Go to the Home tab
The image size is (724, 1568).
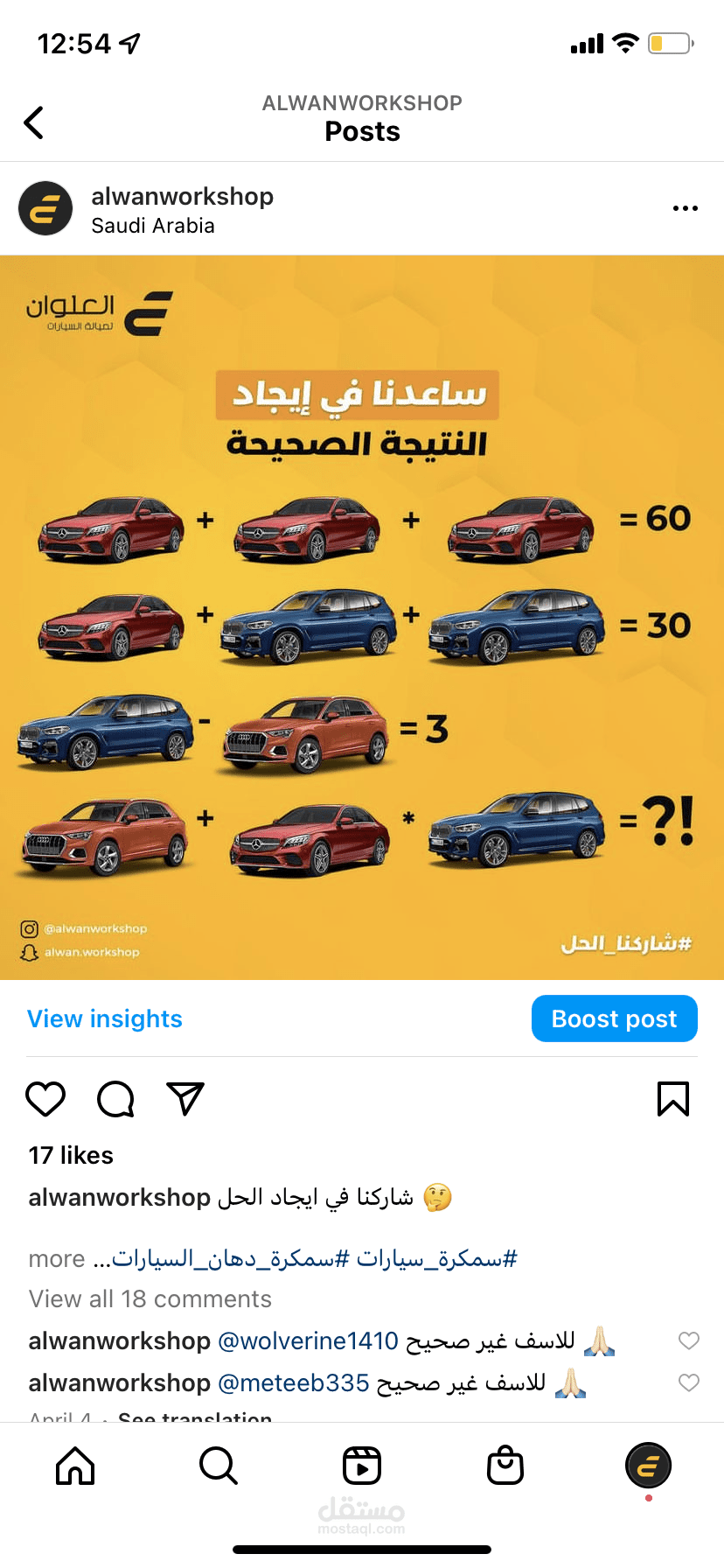pos(75,1466)
